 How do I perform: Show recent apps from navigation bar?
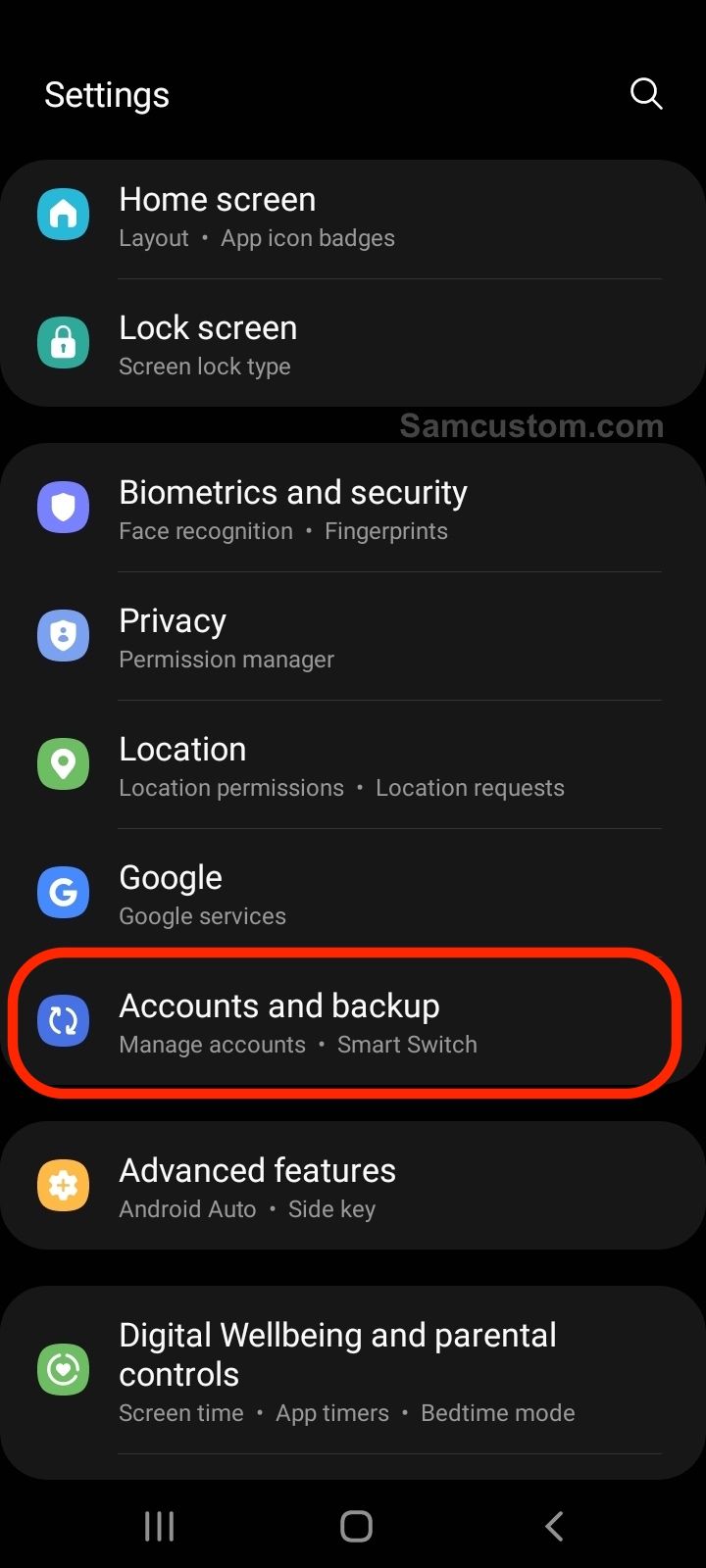point(159,1526)
